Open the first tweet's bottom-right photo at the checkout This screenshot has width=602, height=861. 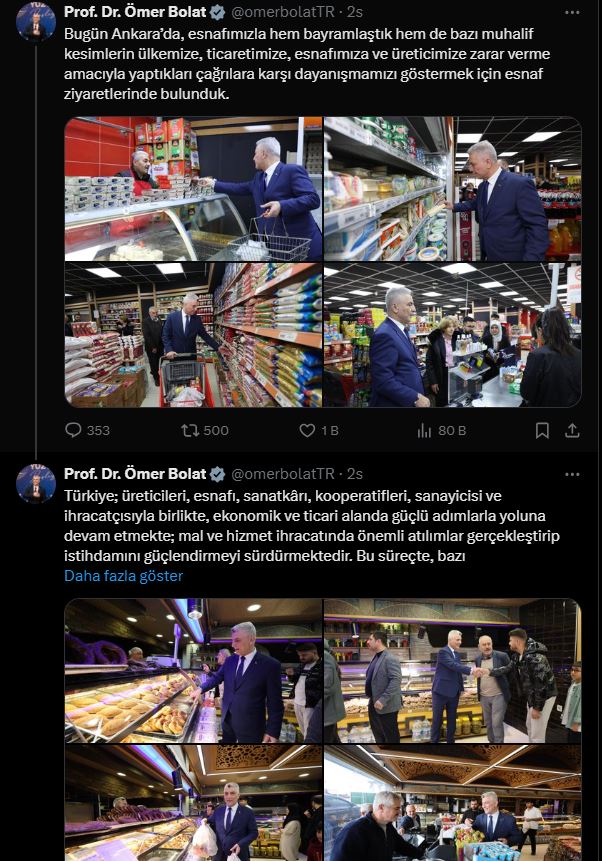[452, 335]
